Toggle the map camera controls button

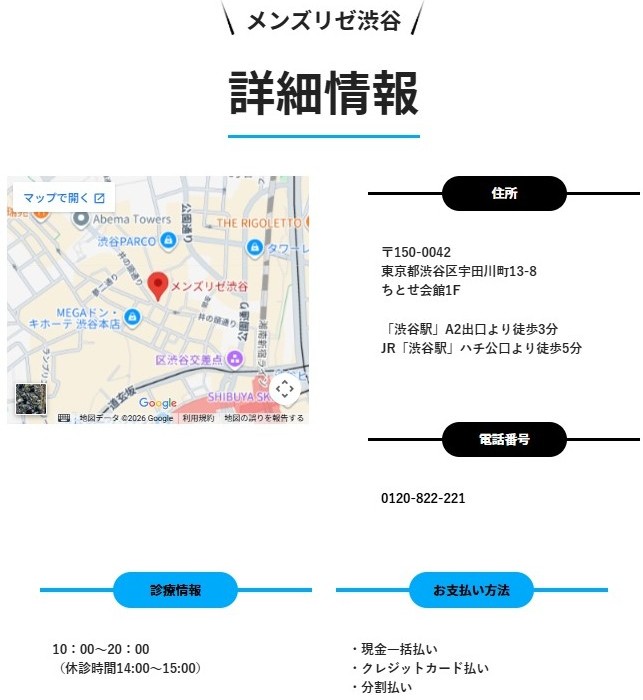click(x=284, y=389)
